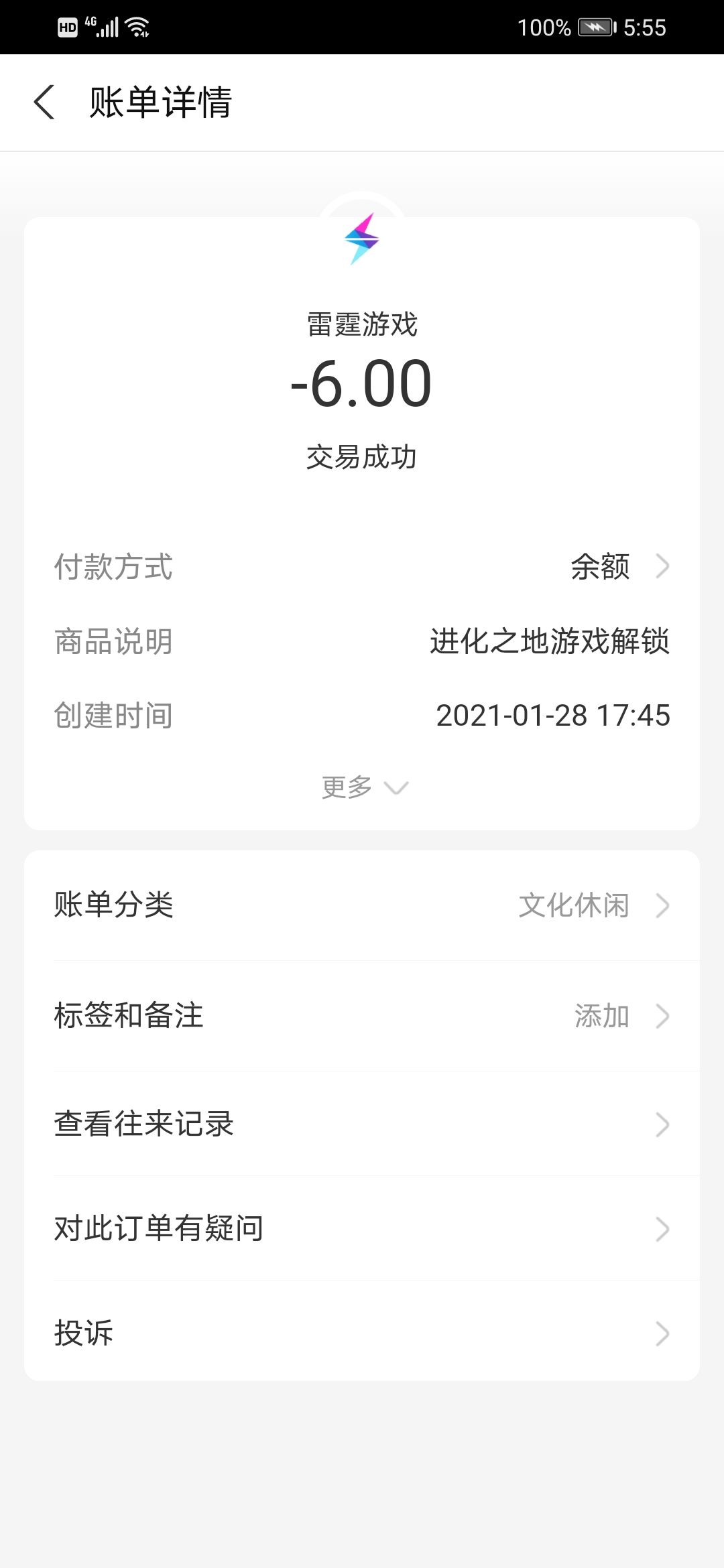724x1568 pixels.
Task: Expand 查看往来记录 with its arrow
Action: (662, 1124)
